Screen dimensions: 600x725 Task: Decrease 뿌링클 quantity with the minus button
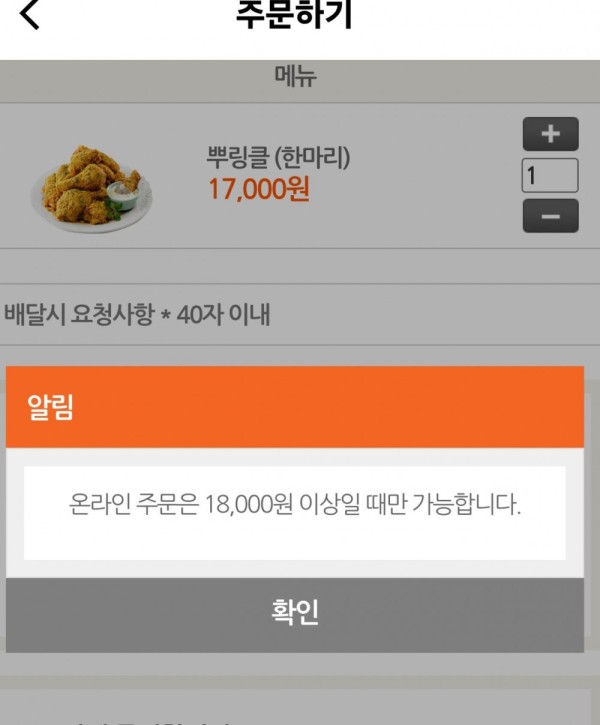pos(550,216)
